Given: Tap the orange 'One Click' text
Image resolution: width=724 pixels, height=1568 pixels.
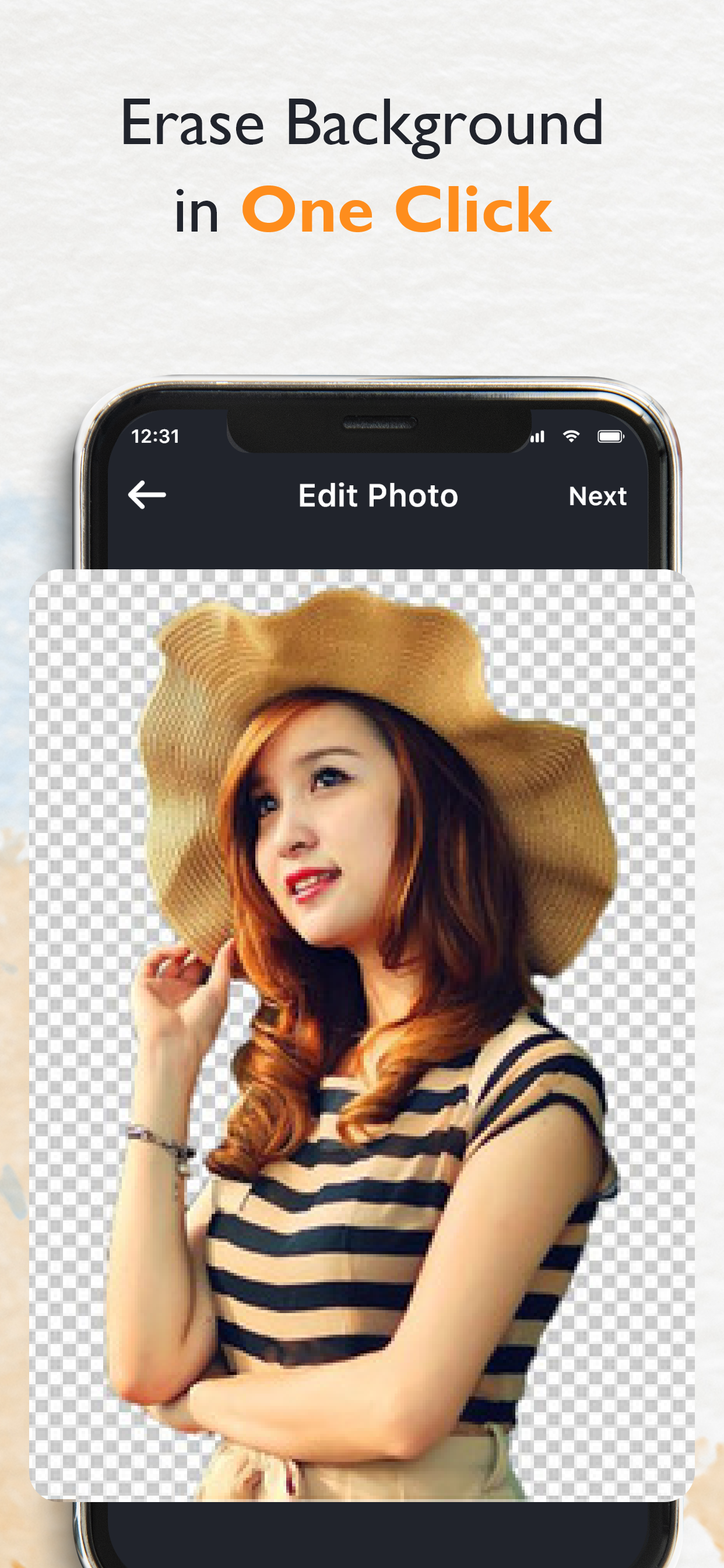Looking at the screenshot, I should 398,211.
